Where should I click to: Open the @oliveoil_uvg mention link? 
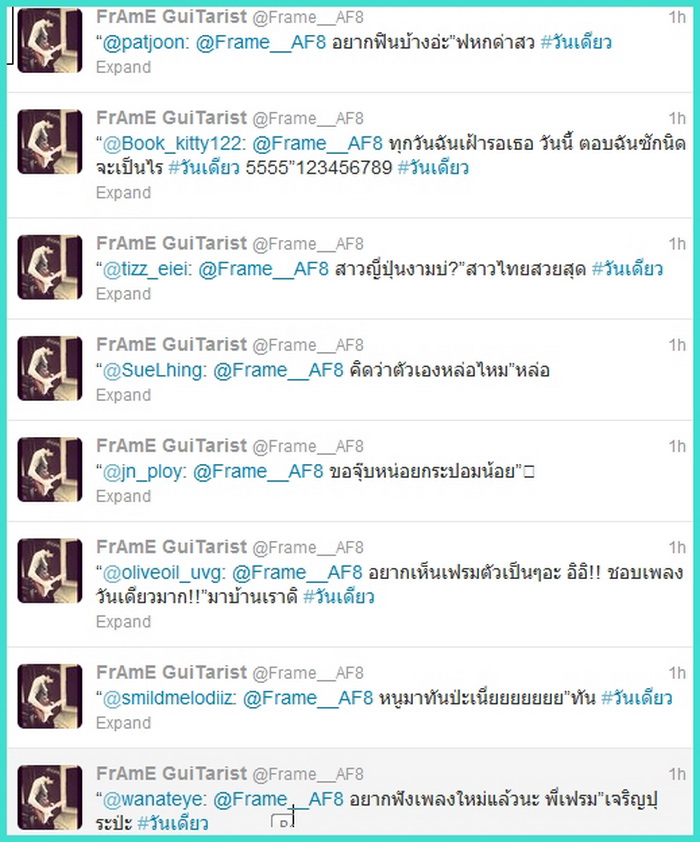tap(166, 572)
